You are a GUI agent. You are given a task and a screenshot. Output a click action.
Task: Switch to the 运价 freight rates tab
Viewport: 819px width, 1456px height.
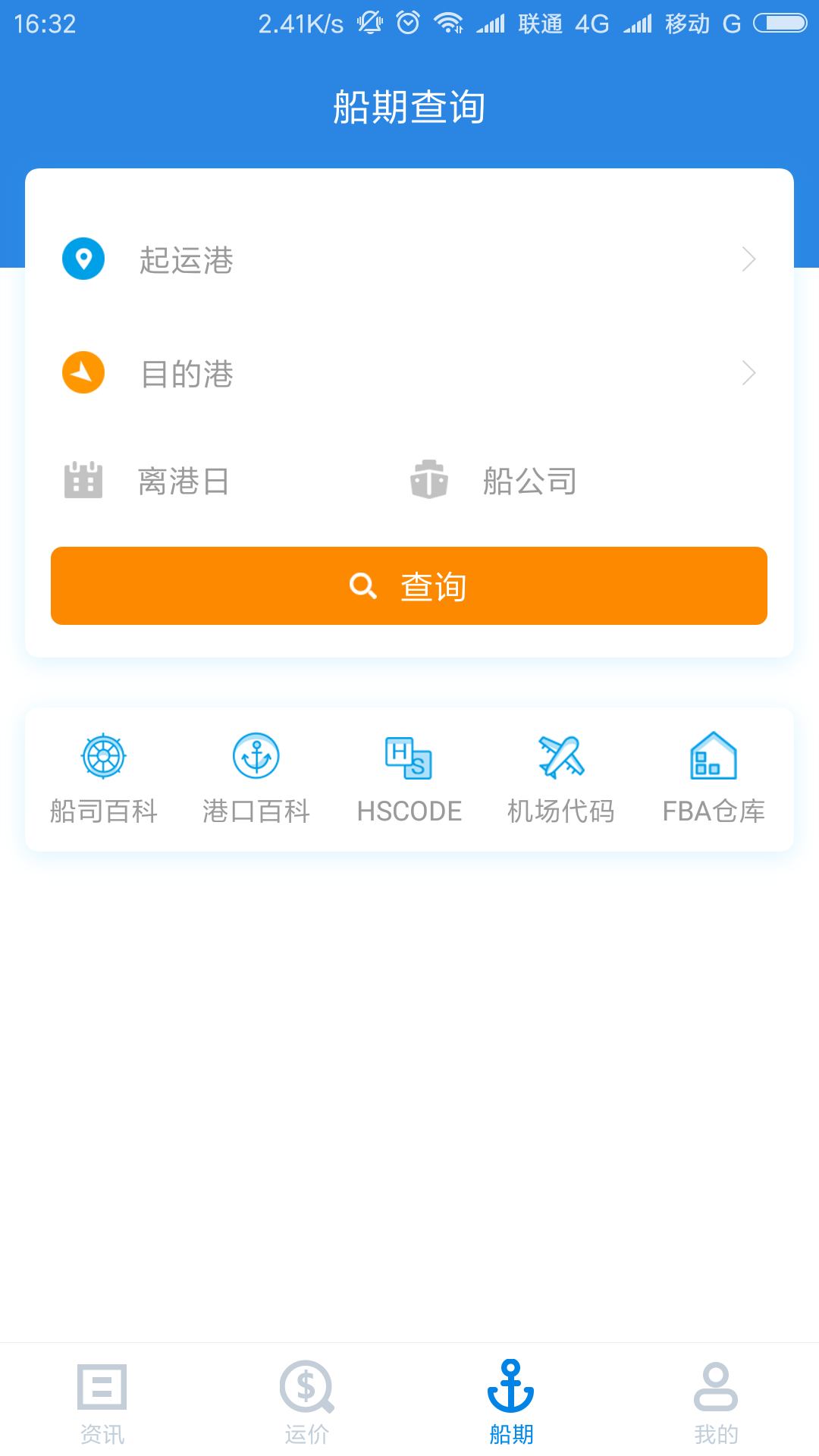[x=307, y=1402]
